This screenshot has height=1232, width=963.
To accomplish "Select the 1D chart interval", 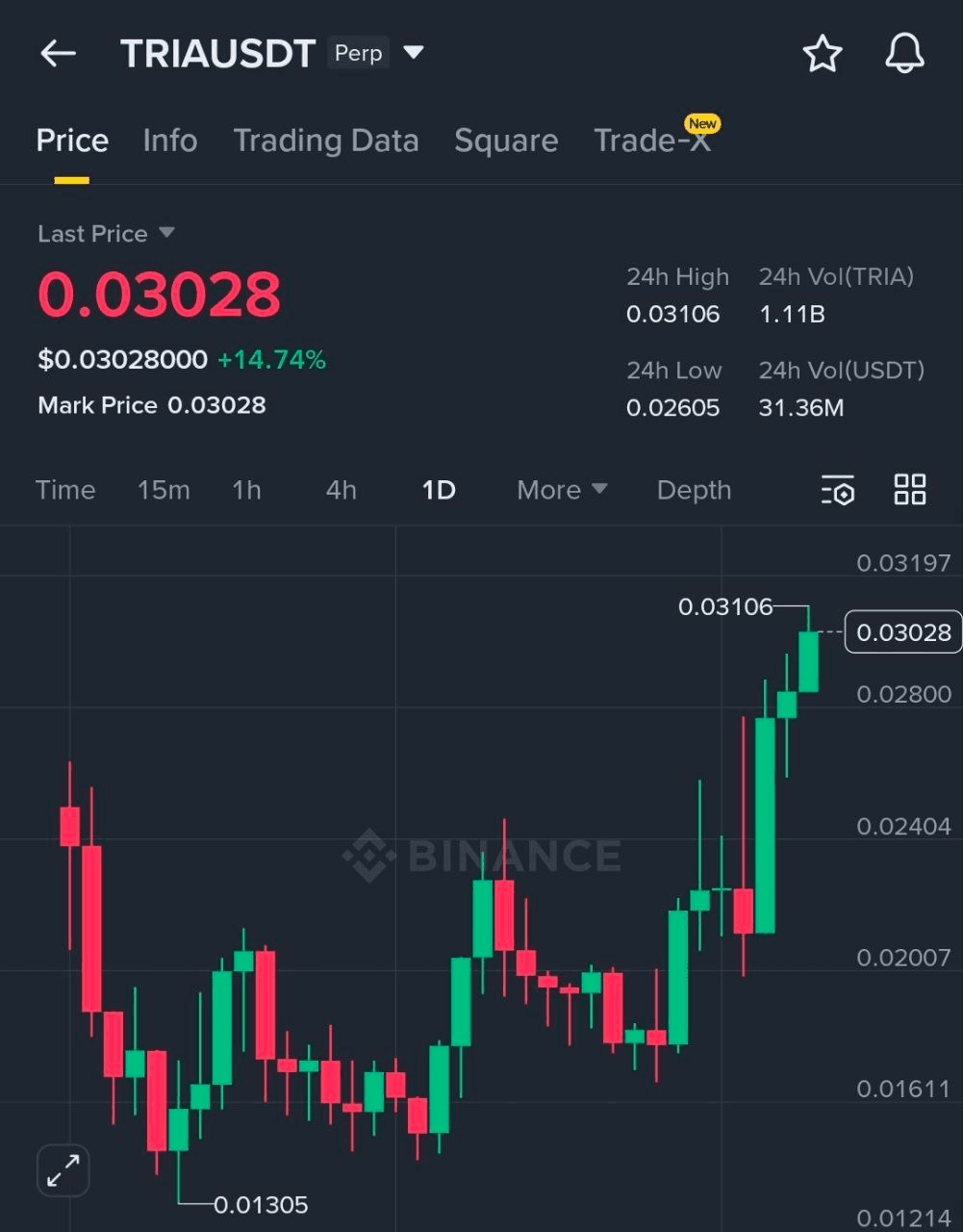I will tap(439, 490).
